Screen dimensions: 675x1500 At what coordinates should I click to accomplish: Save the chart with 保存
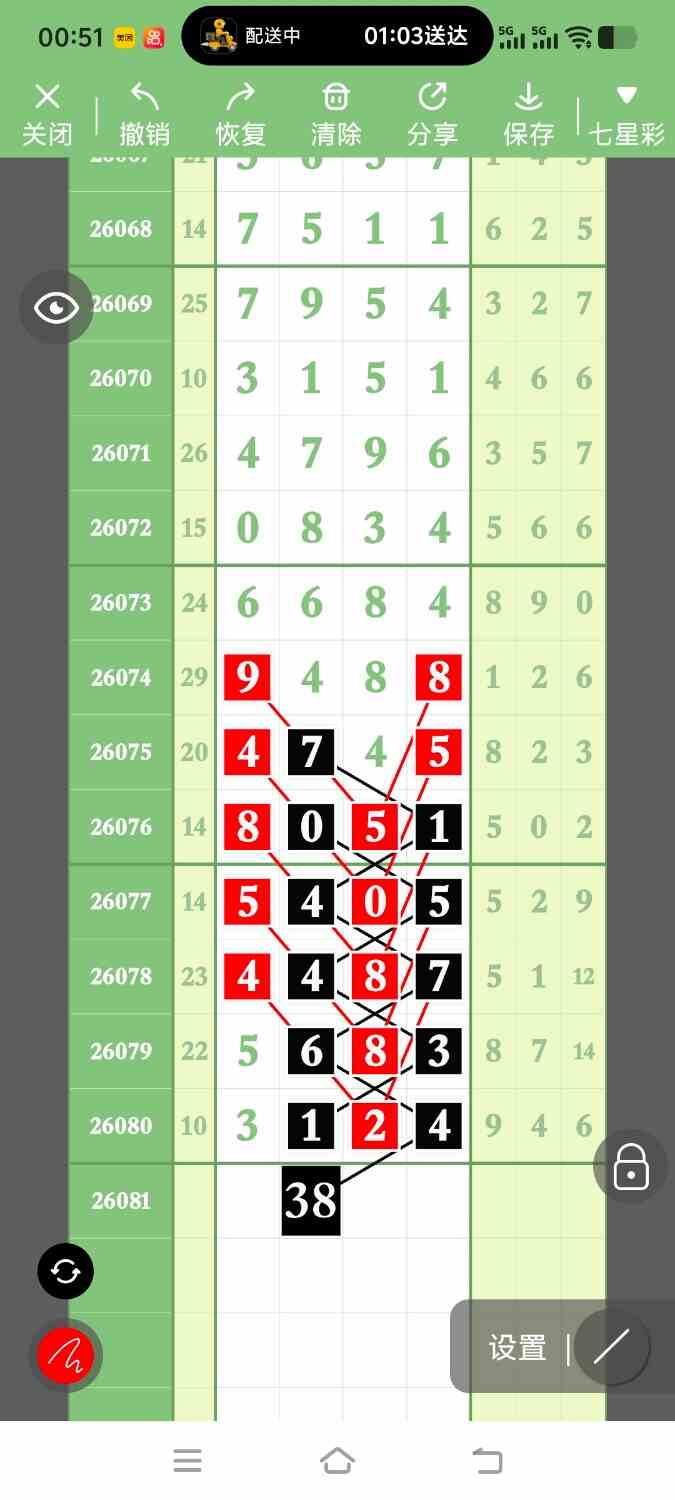(x=528, y=115)
